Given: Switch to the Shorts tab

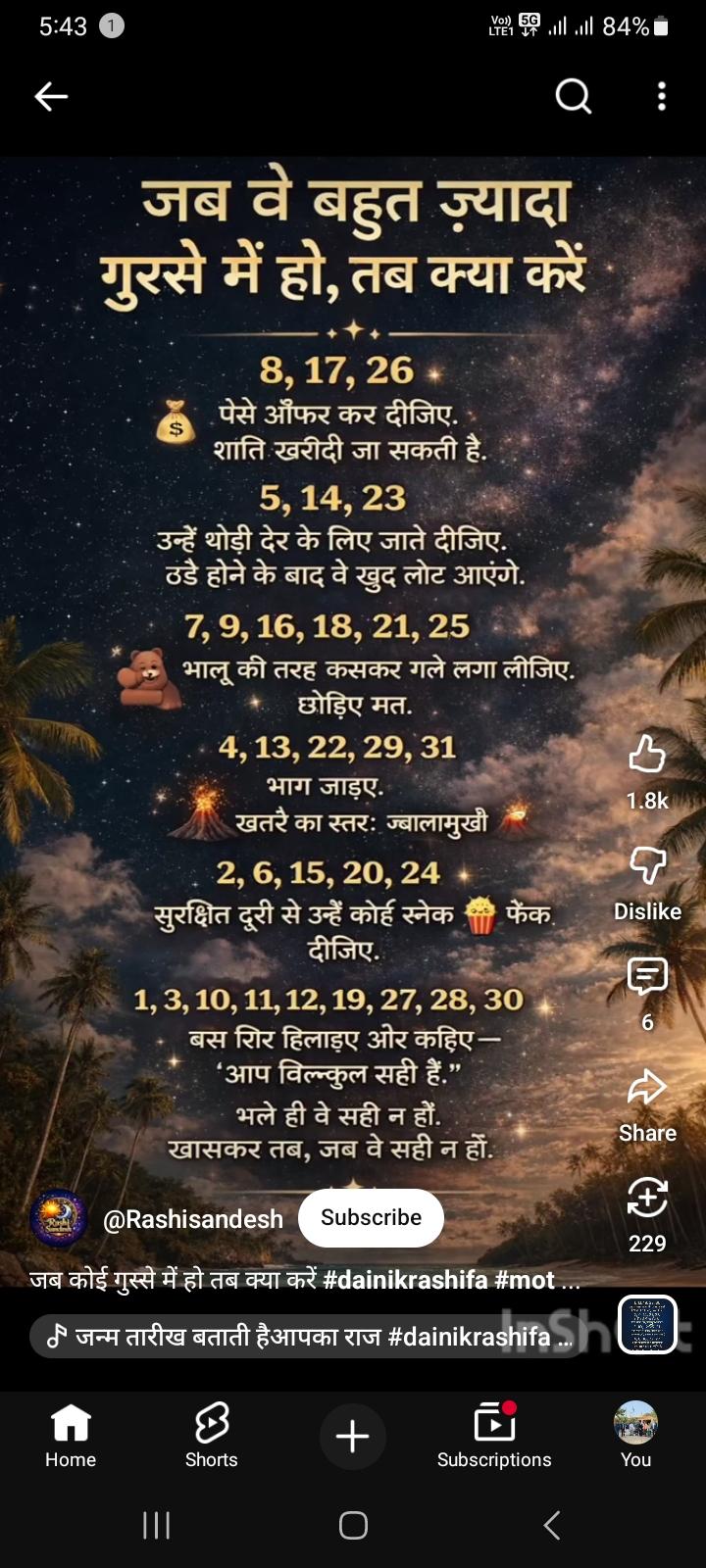Looking at the screenshot, I should tap(212, 1436).
